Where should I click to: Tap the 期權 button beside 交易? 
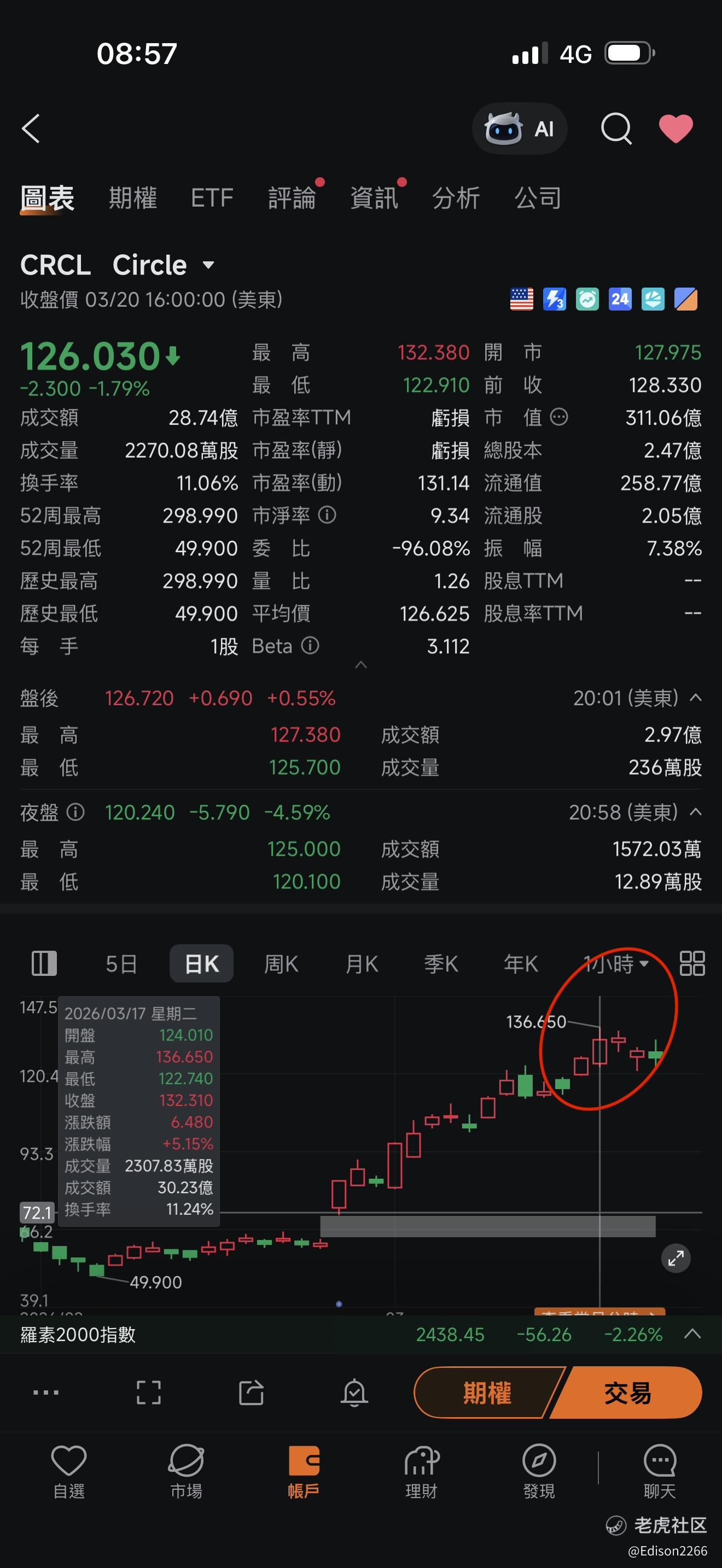coord(487,1392)
